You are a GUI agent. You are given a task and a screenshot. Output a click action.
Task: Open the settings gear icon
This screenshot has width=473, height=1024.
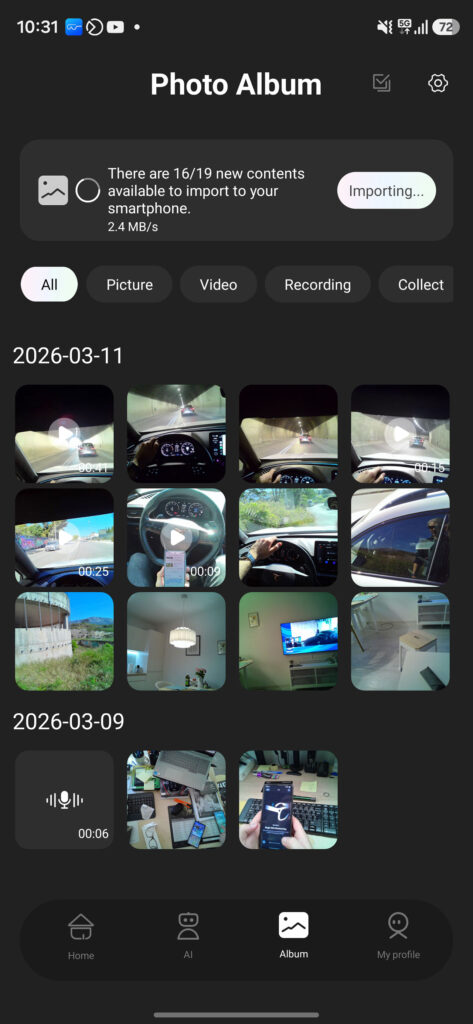click(438, 83)
